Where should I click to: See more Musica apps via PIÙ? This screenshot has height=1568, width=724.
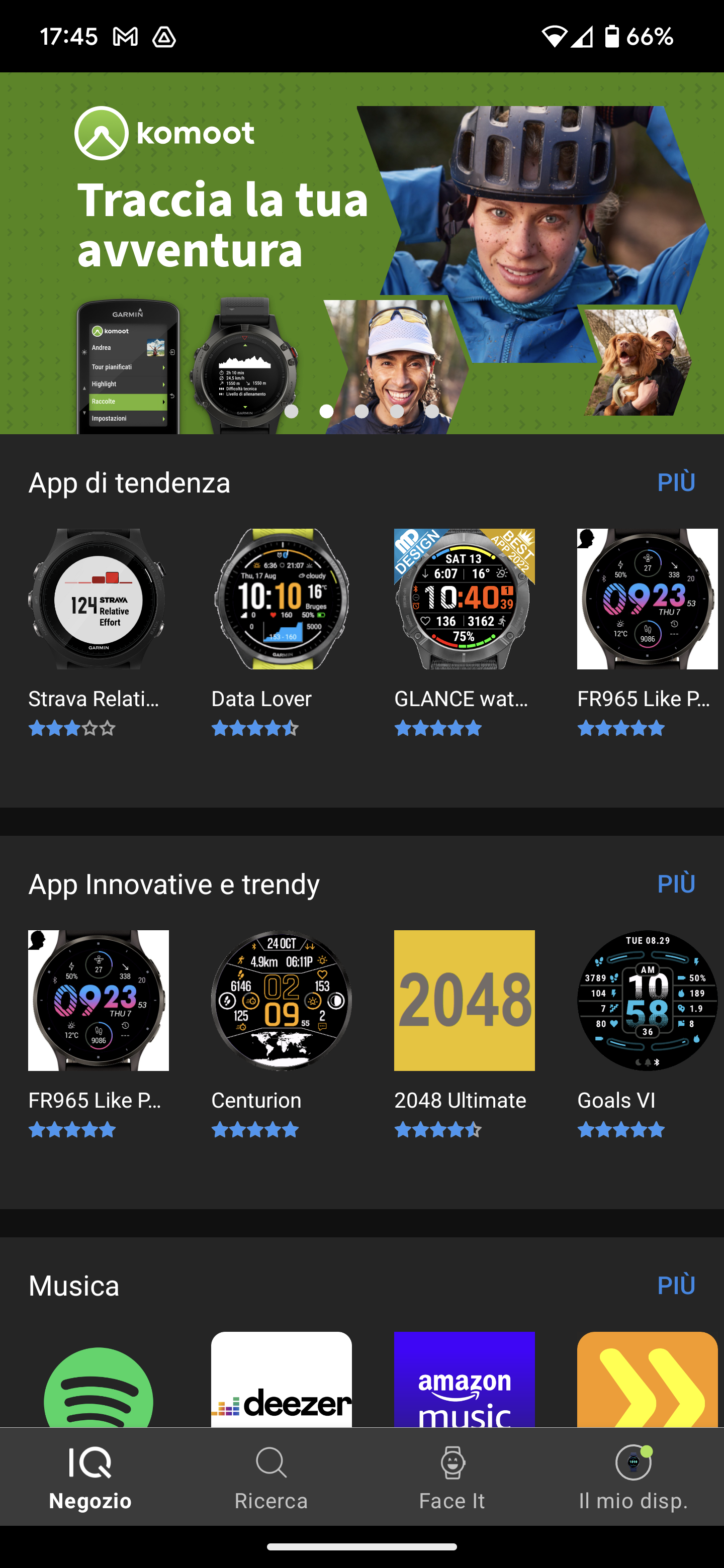676,1285
